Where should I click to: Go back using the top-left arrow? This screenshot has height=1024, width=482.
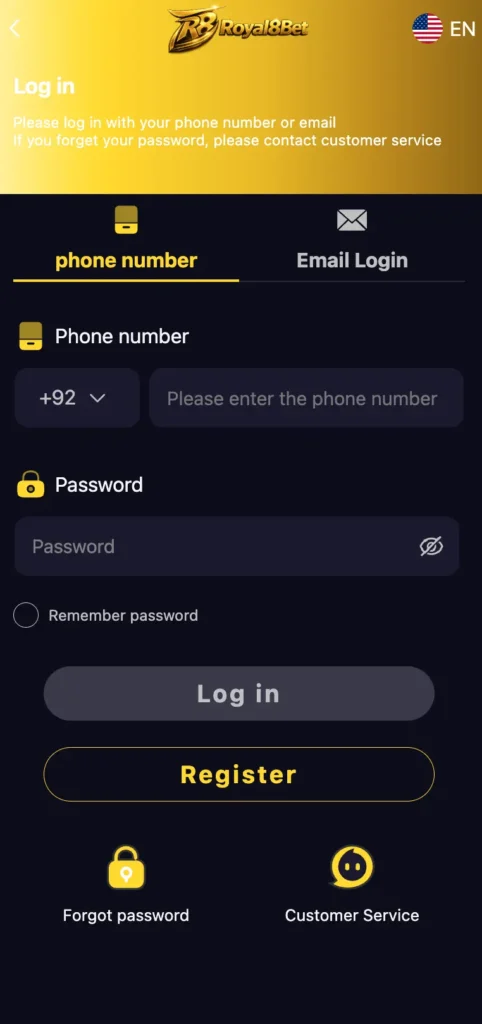click(x=15, y=28)
